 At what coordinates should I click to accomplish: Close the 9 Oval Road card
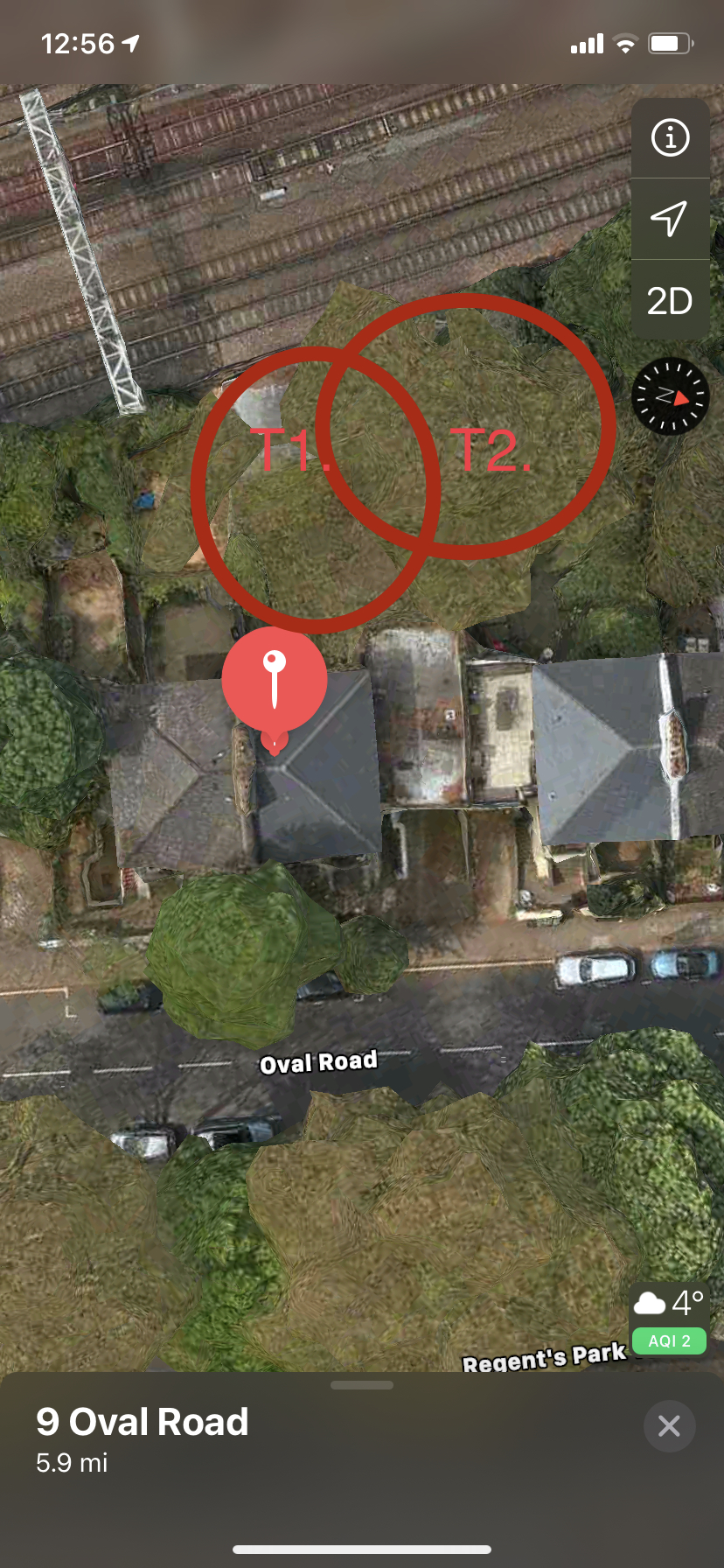click(670, 1426)
